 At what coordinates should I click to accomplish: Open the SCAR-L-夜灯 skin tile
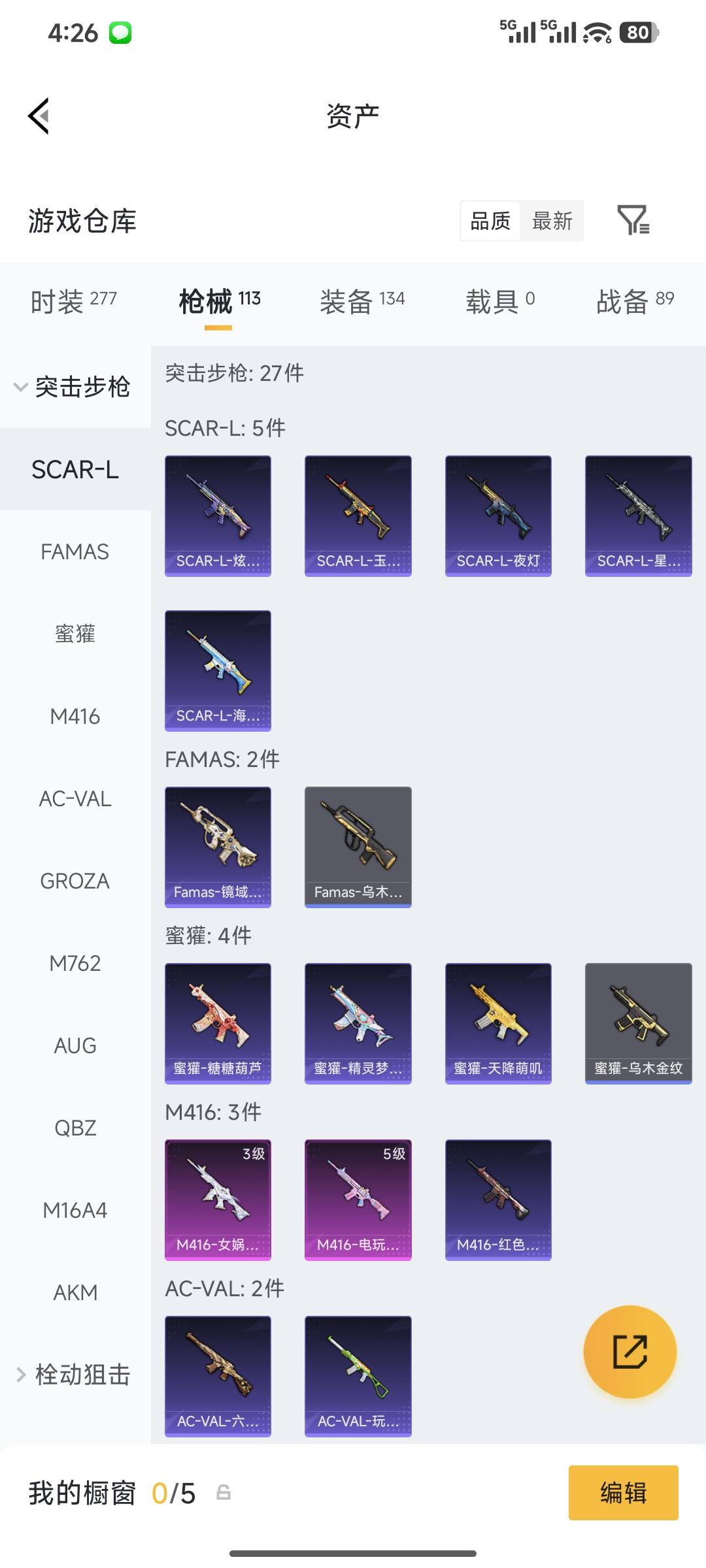point(498,516)
